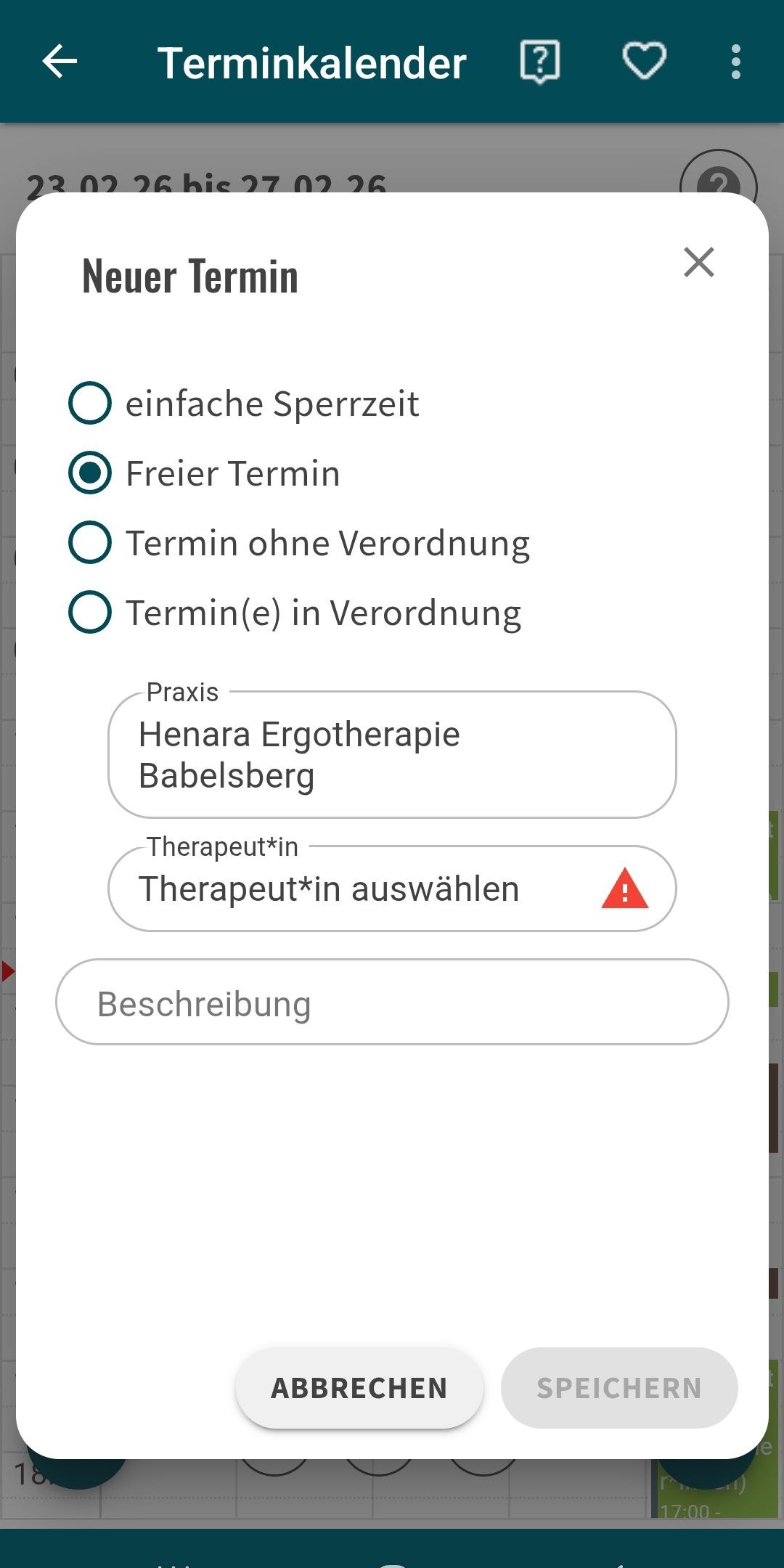The image size is (784, 1568).
Task: Close the Neuer Termin dialog
Action: pyautogui.click(x=698, y=263)
